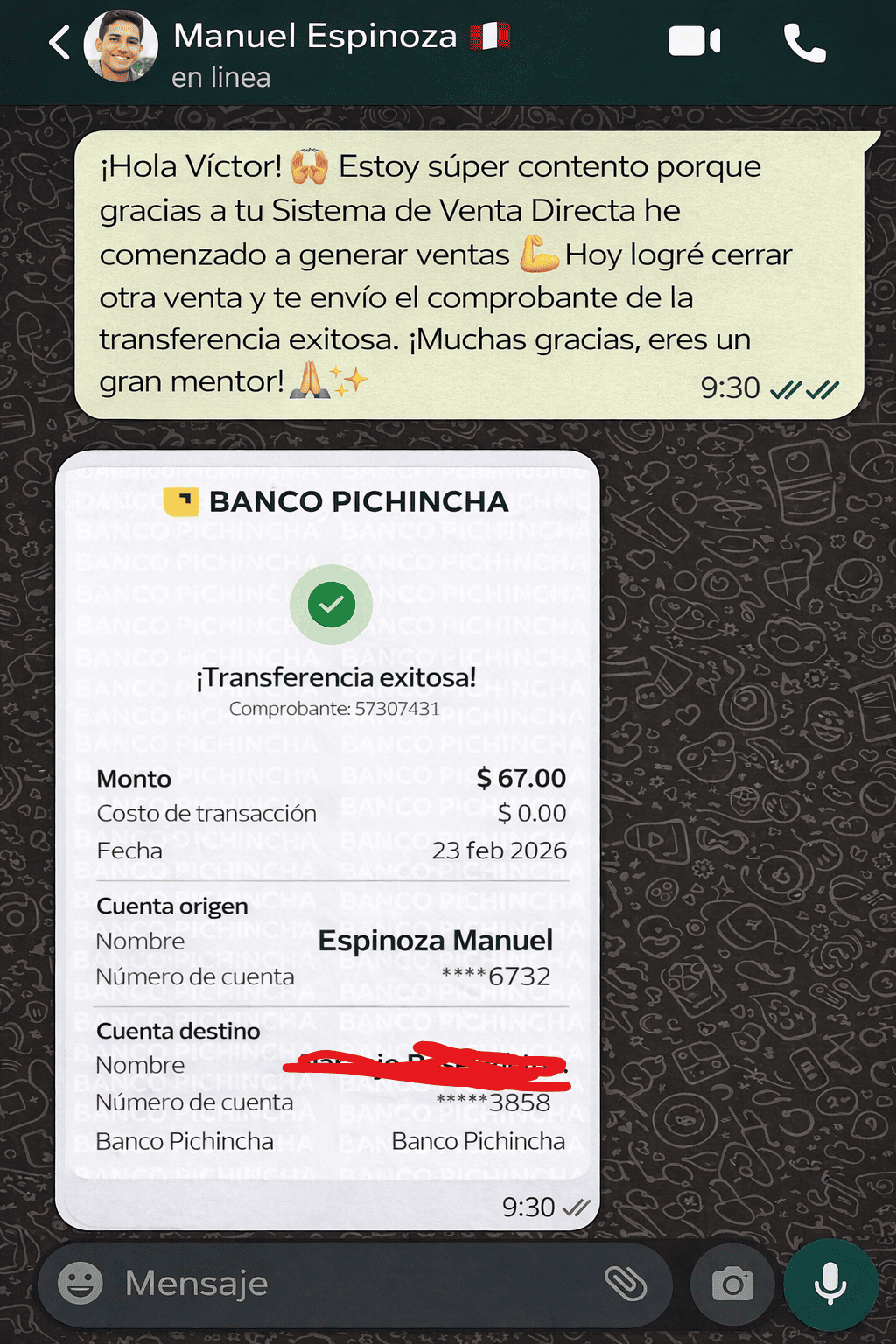Go back from Manuel Espinoza's chat
The height and width of the screenshot is (1344, 896).
click(x=59, y=42)
